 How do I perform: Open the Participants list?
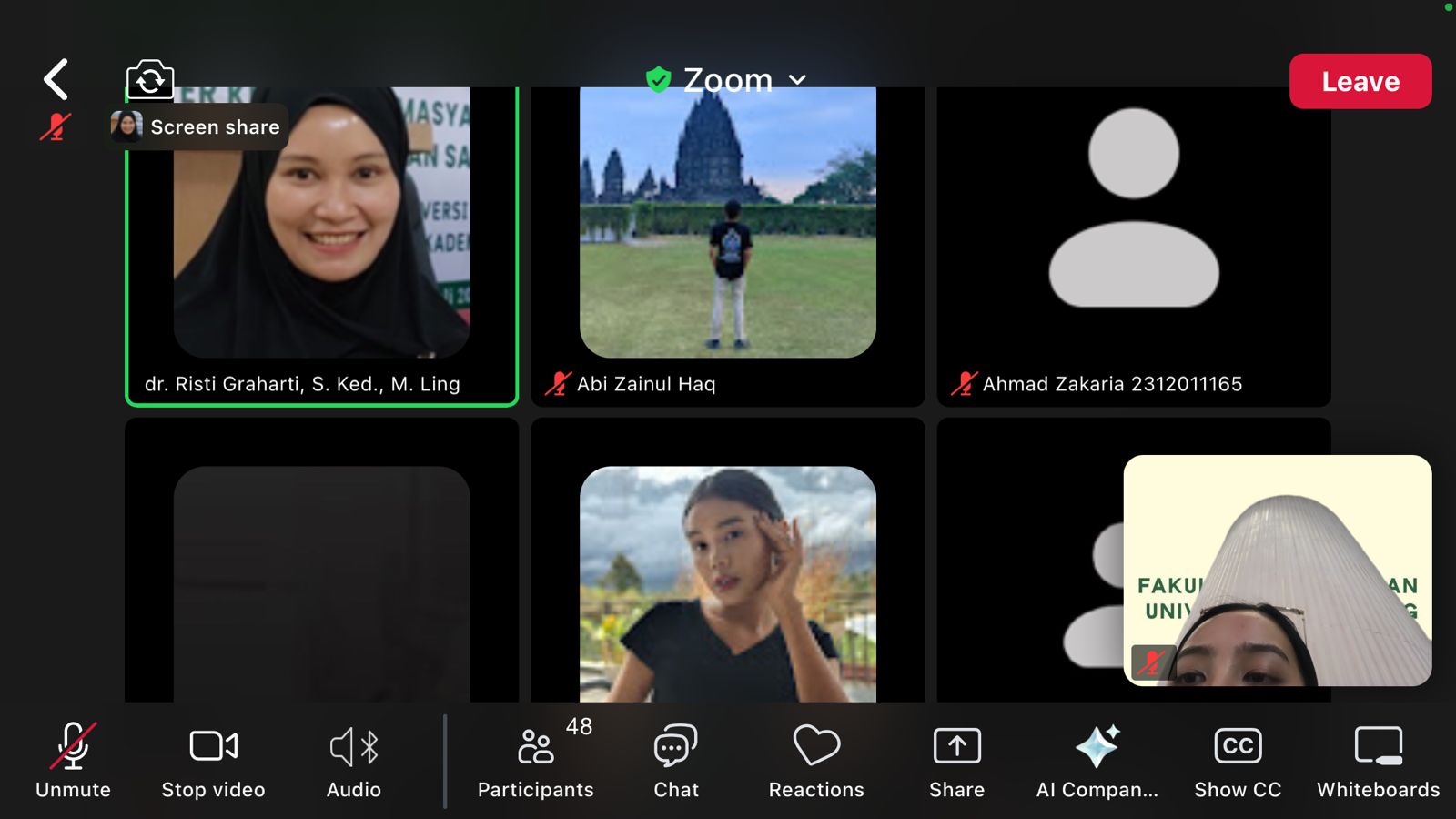(536, 761)
